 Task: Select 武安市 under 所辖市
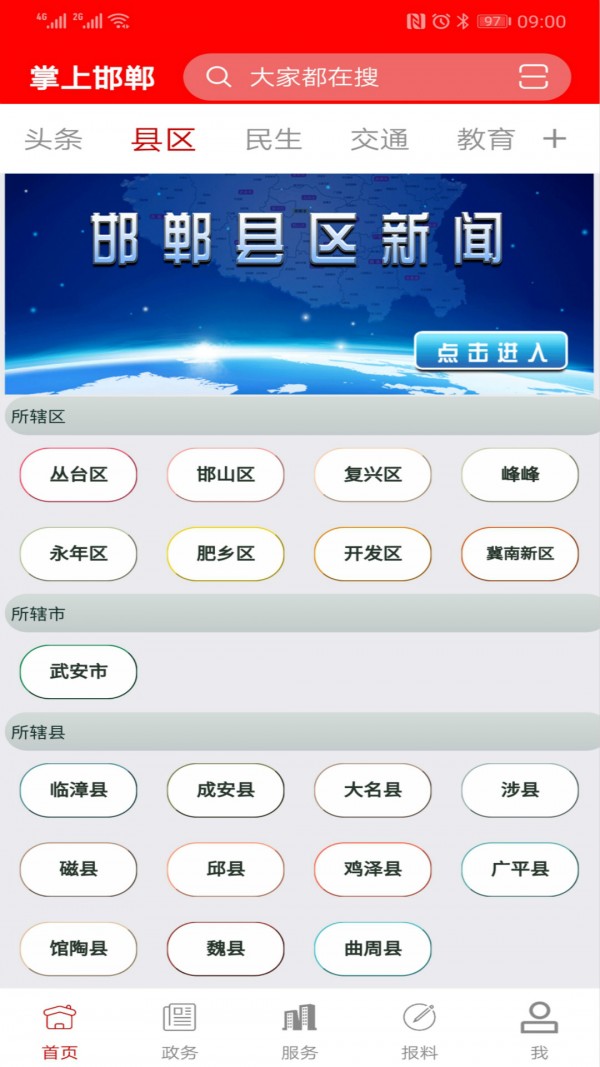(x=78, y=671)
